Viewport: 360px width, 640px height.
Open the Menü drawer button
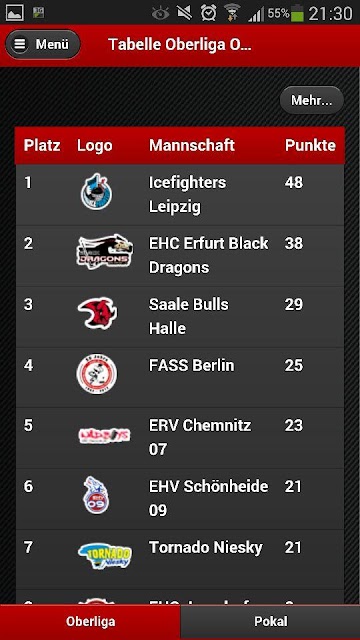click(42, 44)
